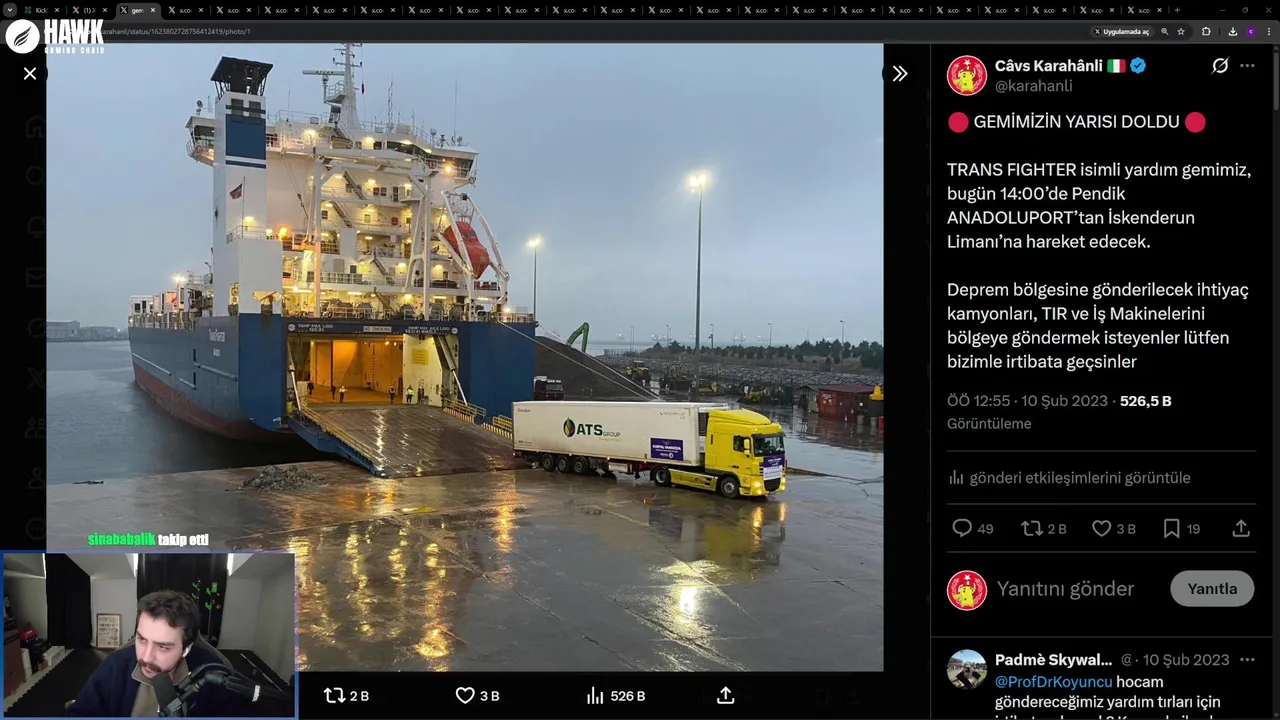Retweet the post in the side panel

pyautogui.click(x=1032, y=528)
